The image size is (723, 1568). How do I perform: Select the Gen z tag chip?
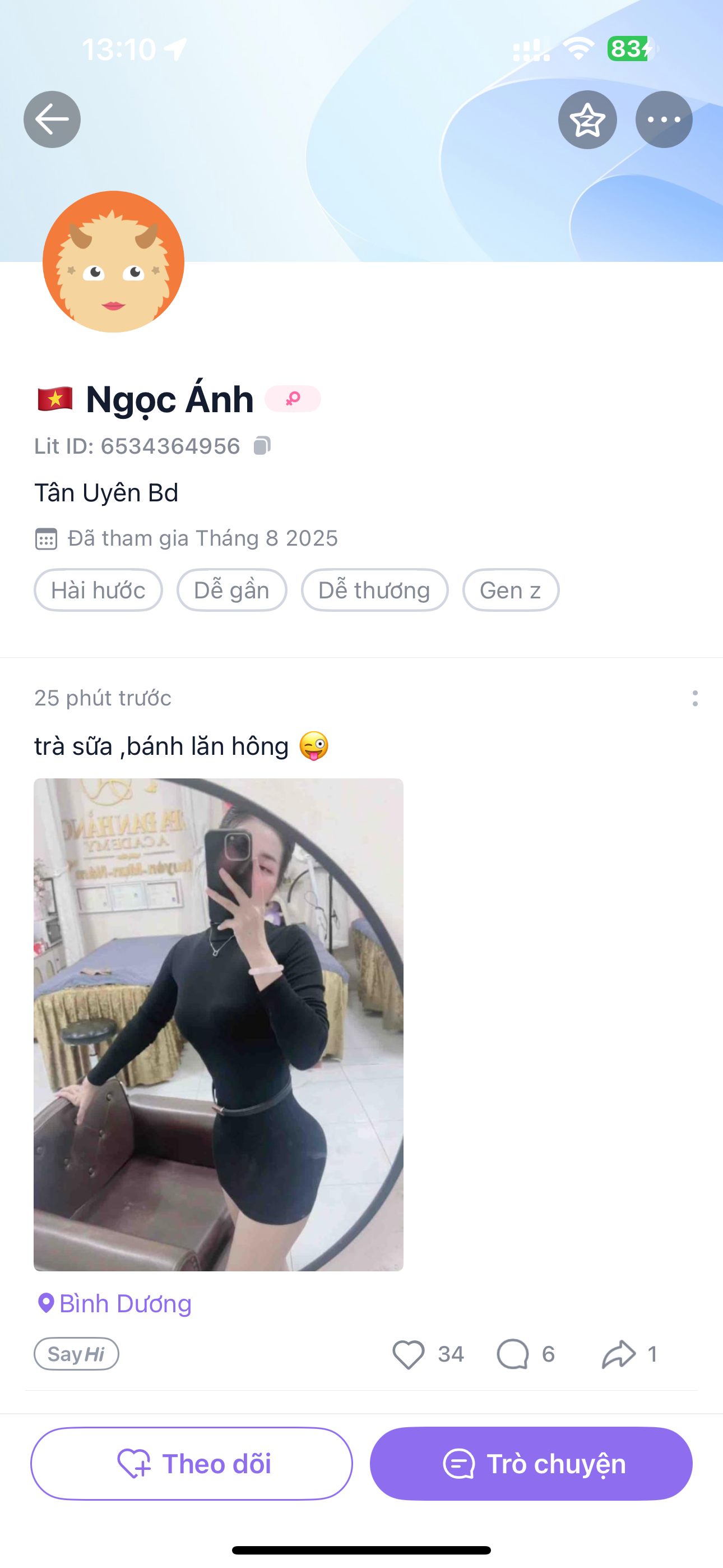(x=510, y=590)
